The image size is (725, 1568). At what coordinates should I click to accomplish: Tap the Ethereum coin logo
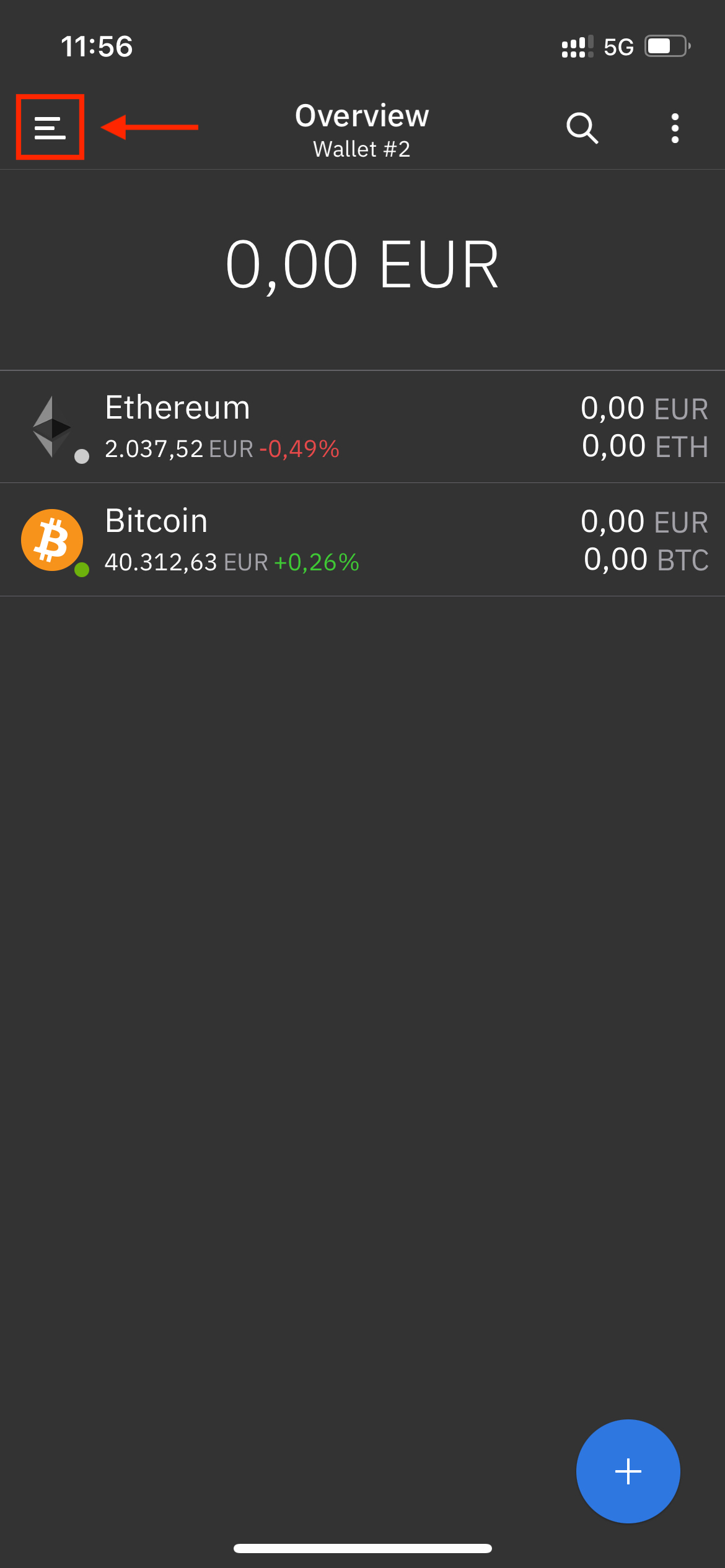pos(53,425)
